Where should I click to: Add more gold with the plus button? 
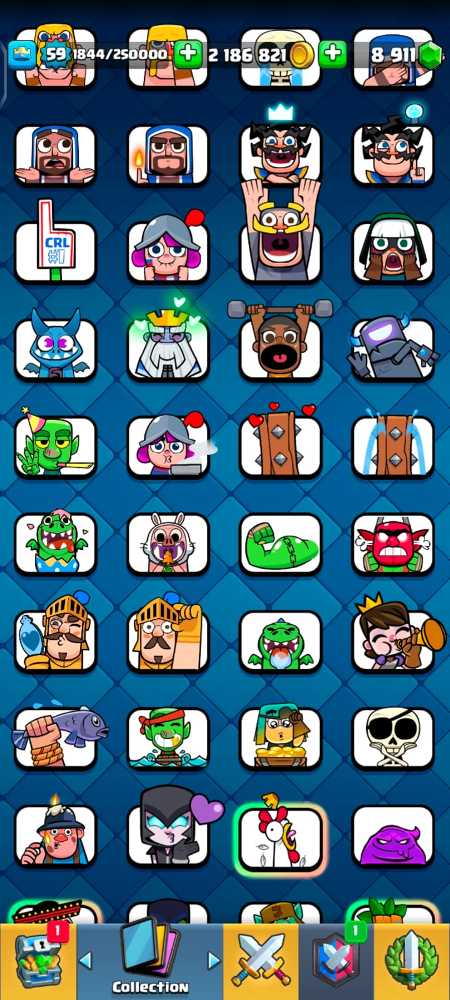[x=332, y=55]
